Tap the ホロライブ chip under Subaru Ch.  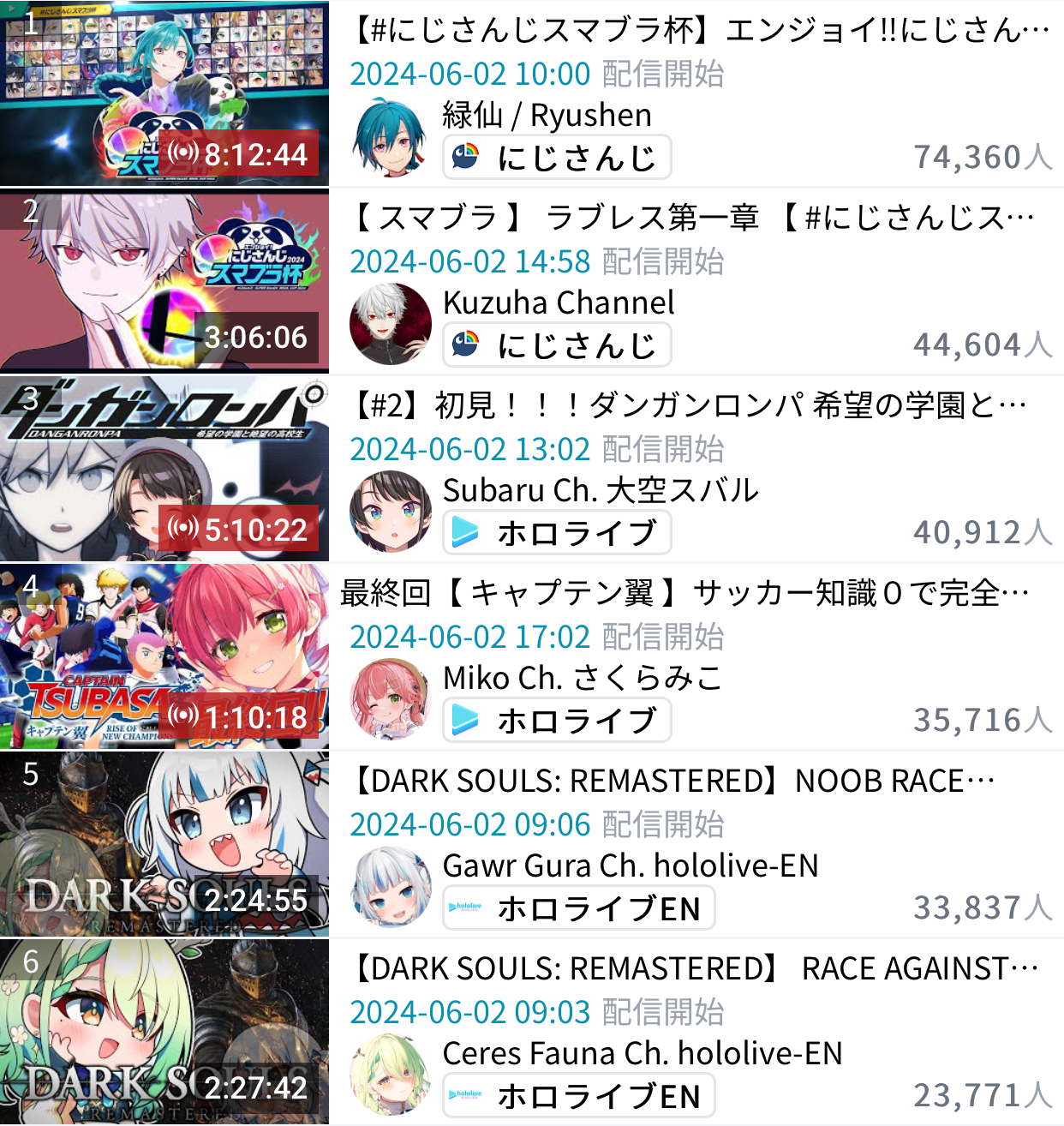556,533
